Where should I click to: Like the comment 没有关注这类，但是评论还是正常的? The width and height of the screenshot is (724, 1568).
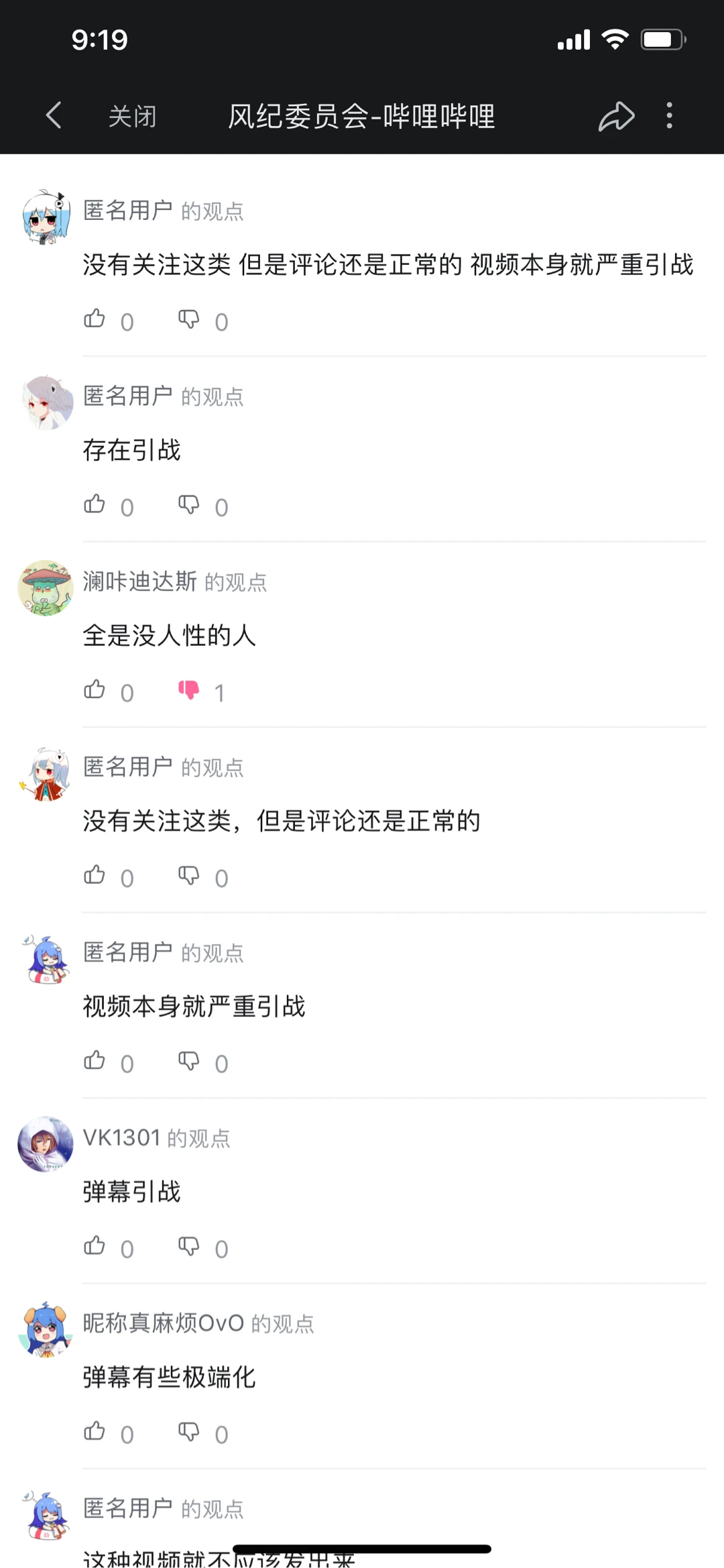[x=95, y=875]
